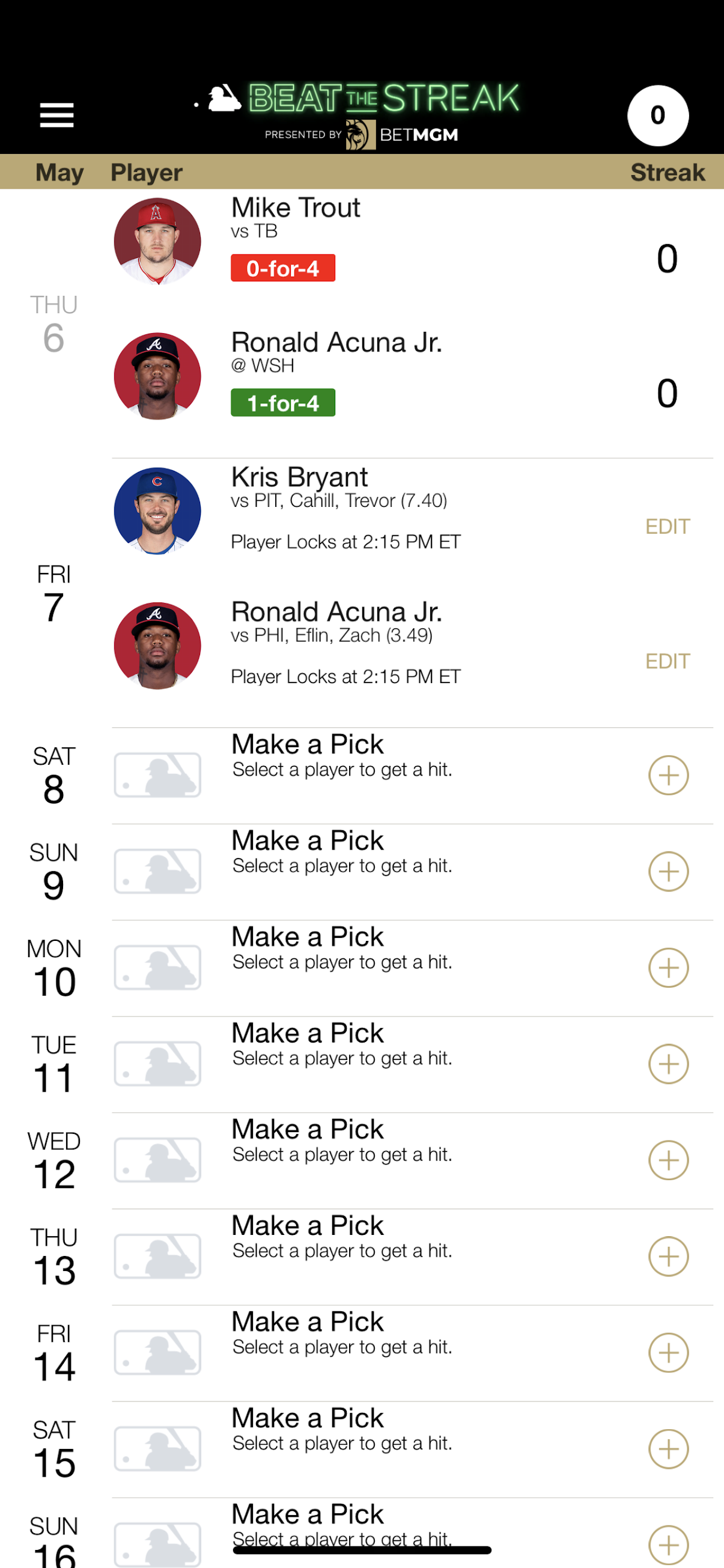Add a pick for Wednesday 12
The width and height of the screenshot is (724, 1568).
click(669, 1160)
